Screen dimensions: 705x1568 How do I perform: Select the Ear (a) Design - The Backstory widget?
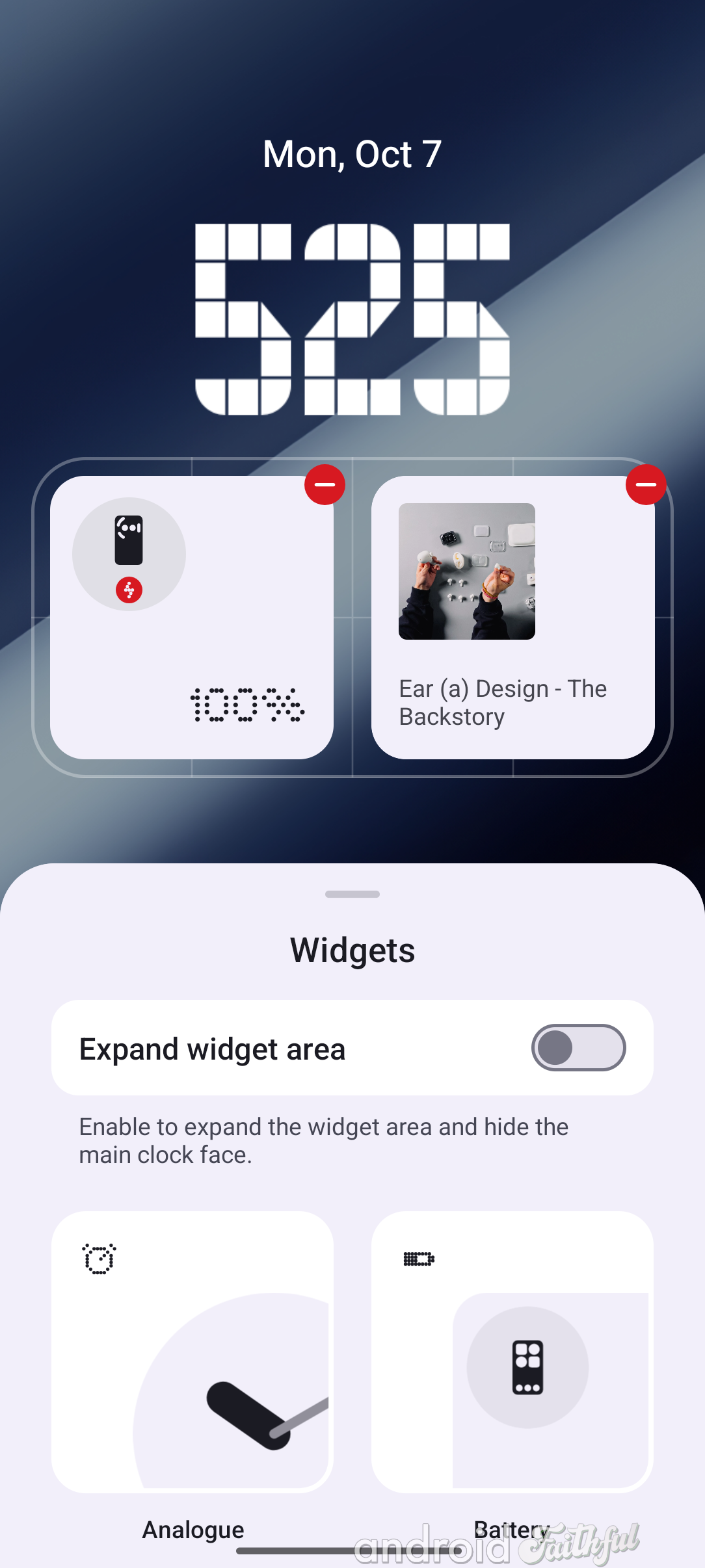coord(512,618)
